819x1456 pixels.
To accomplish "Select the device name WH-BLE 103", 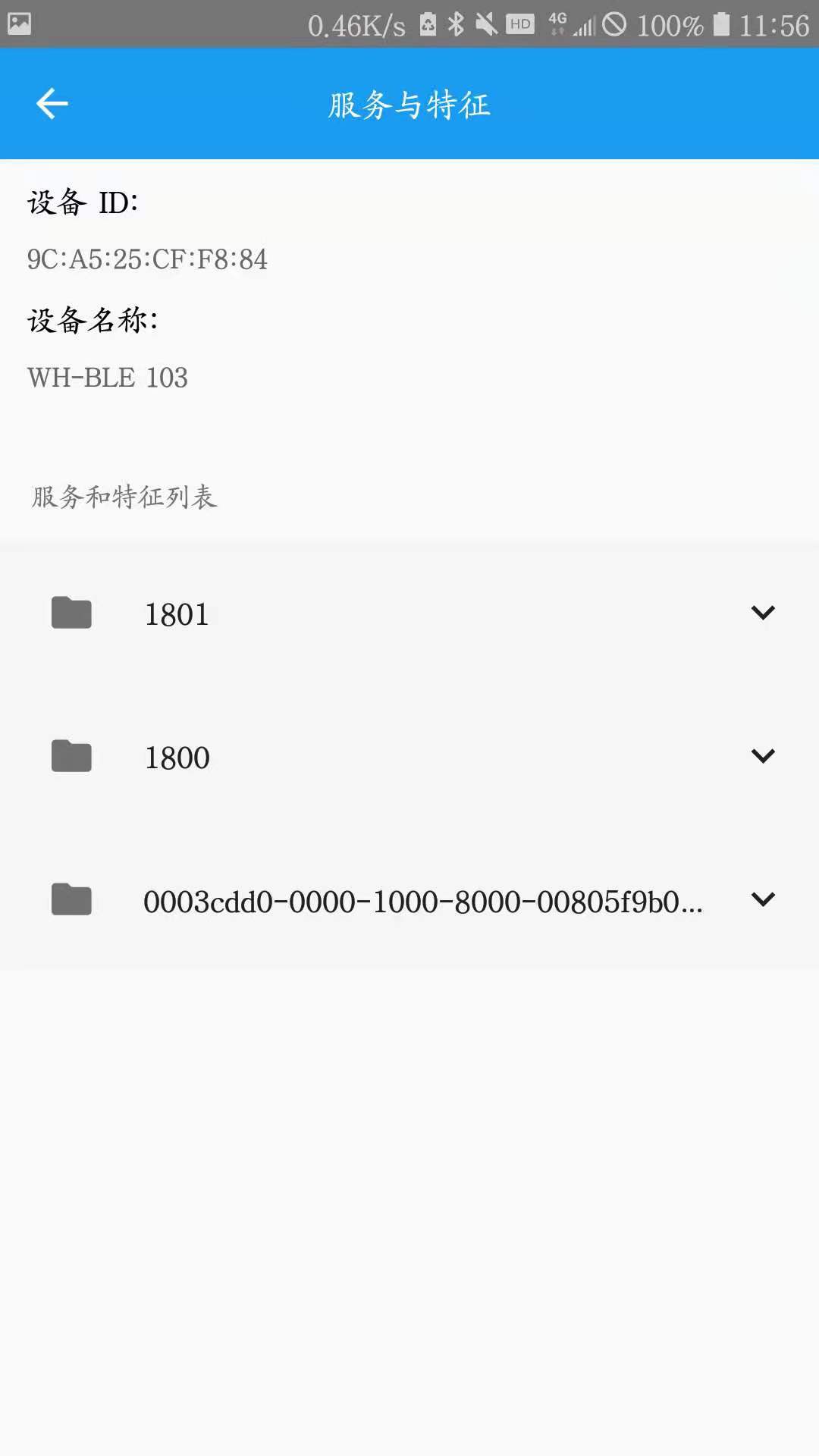I will 107,377.
